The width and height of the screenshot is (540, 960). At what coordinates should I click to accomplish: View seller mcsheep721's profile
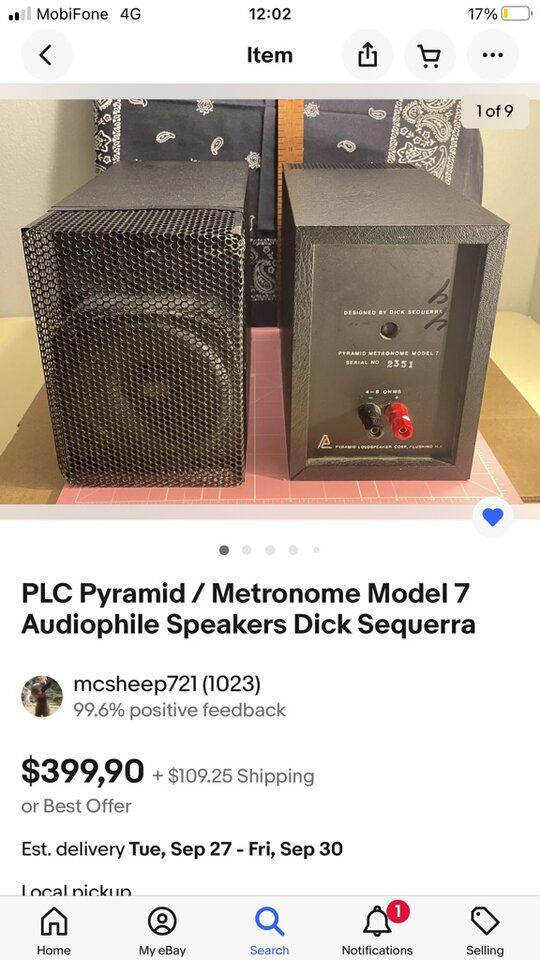(x=166, y=684)
